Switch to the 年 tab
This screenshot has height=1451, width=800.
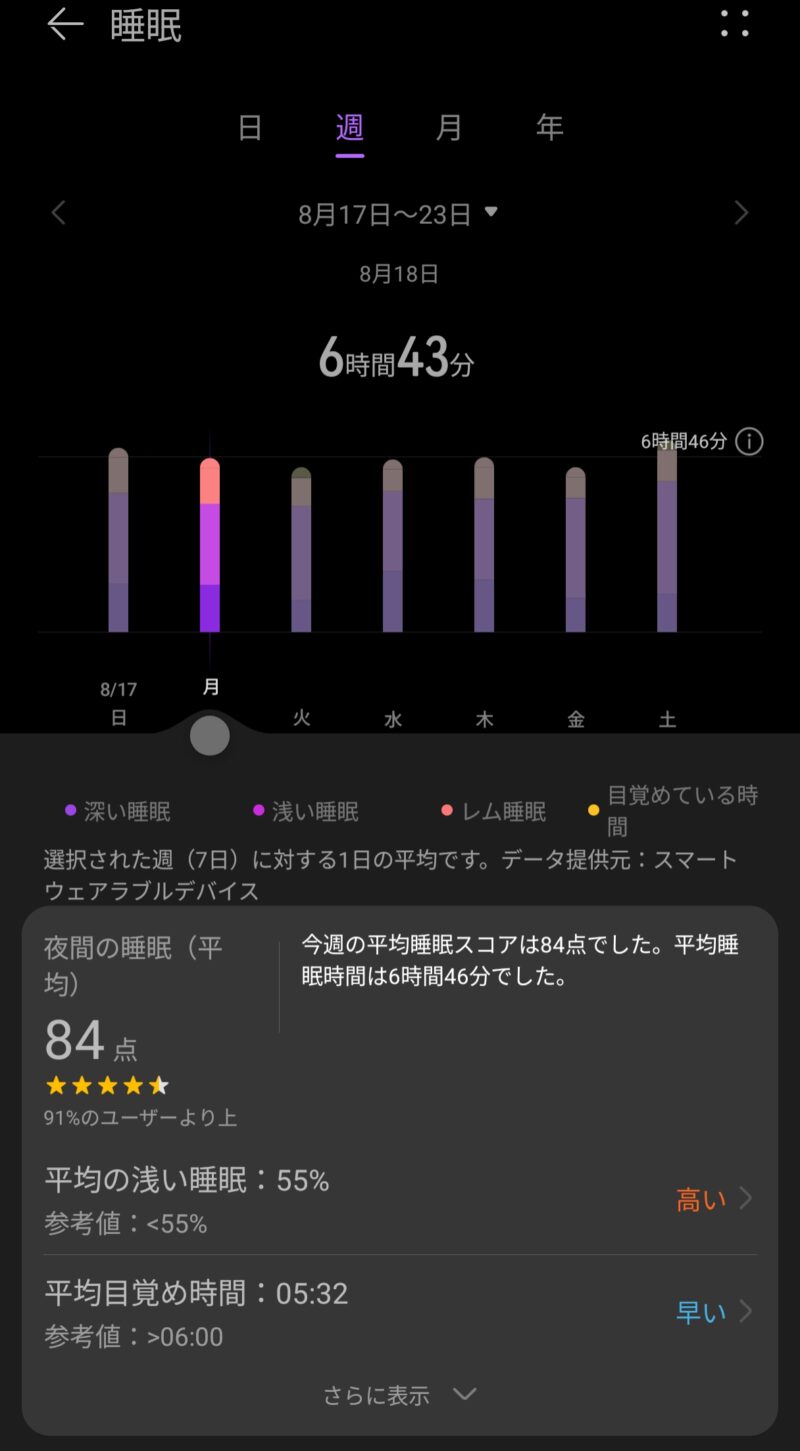(x=550, y=128)
